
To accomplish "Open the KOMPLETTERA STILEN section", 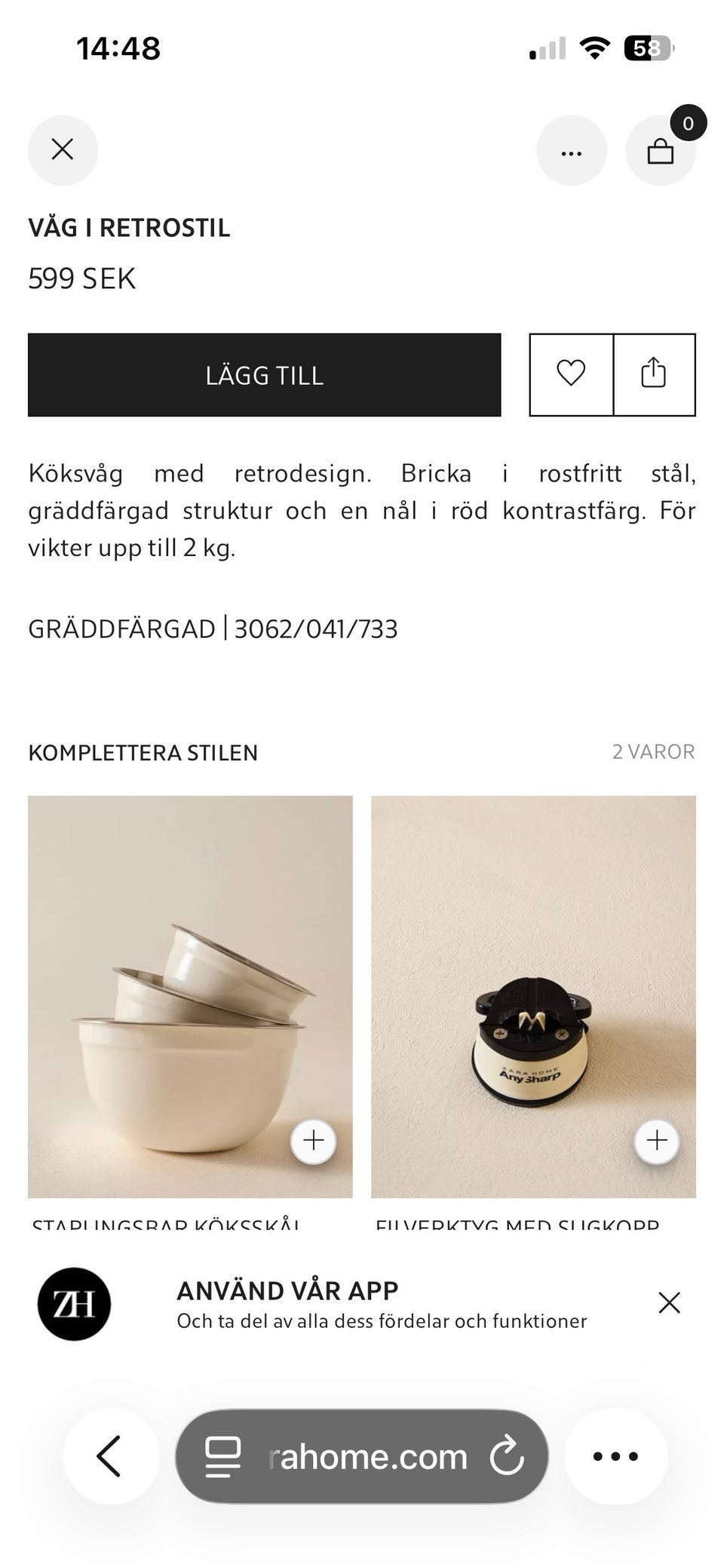I will [143, 752].
